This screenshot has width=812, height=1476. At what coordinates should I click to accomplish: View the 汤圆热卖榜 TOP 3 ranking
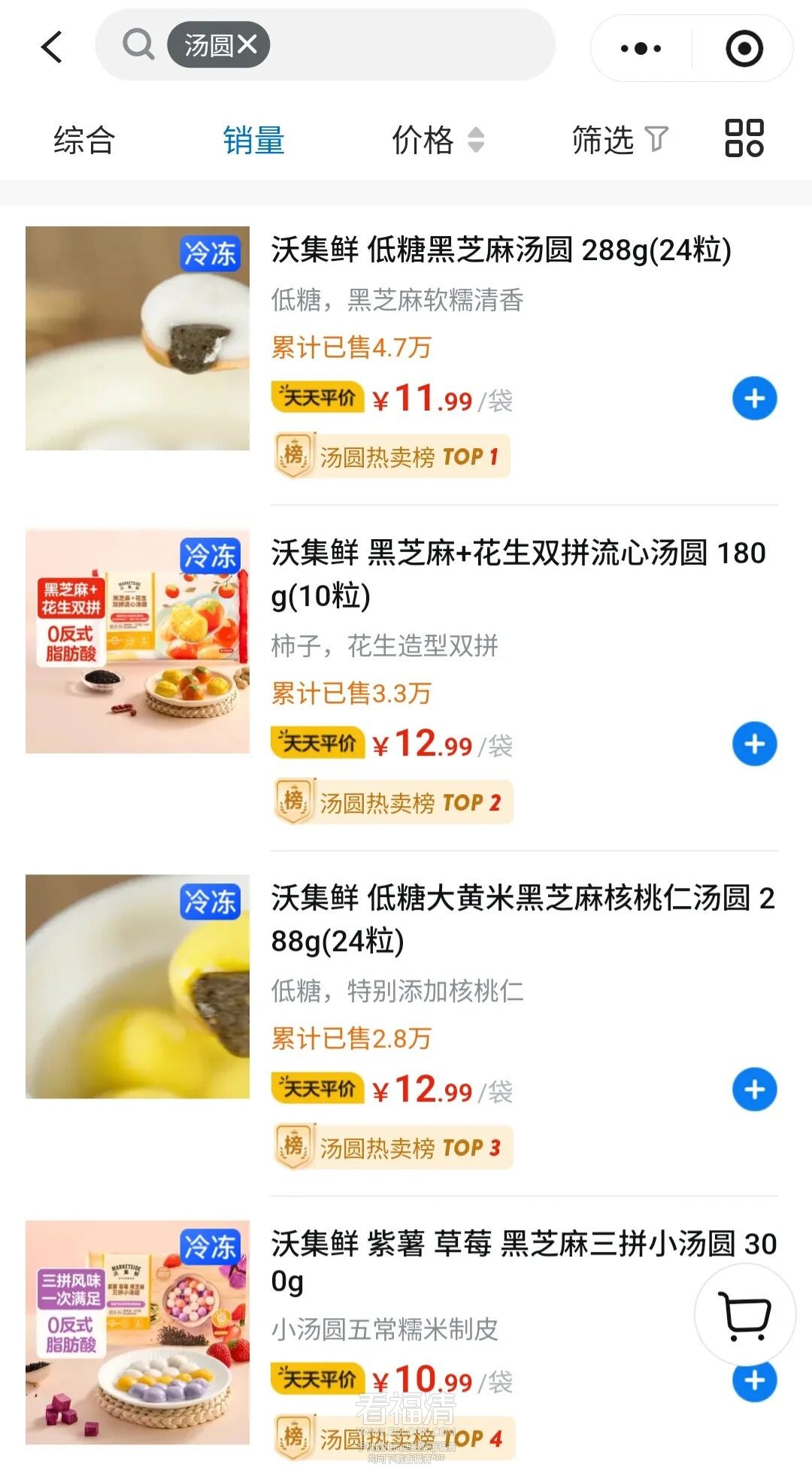393,1147
